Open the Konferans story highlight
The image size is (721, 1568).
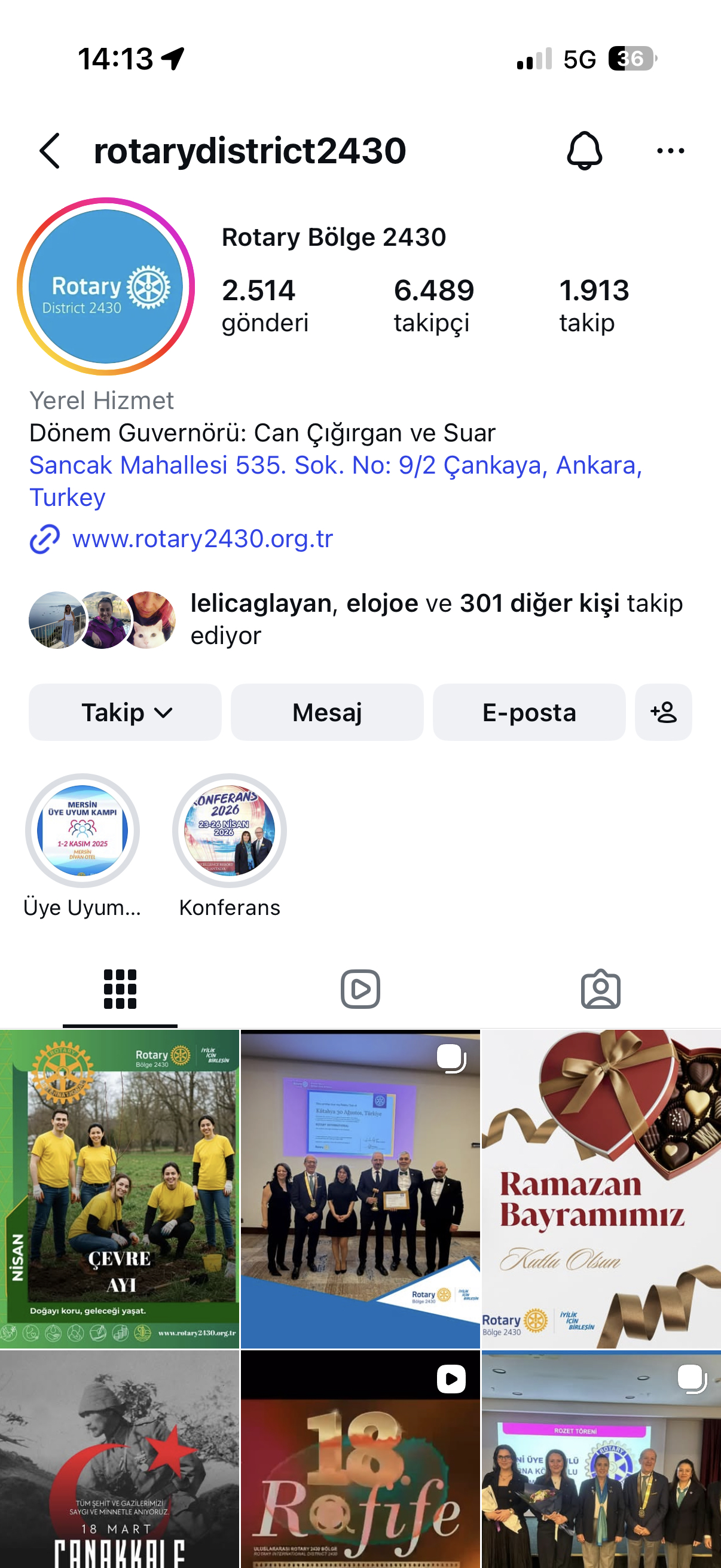230,831
